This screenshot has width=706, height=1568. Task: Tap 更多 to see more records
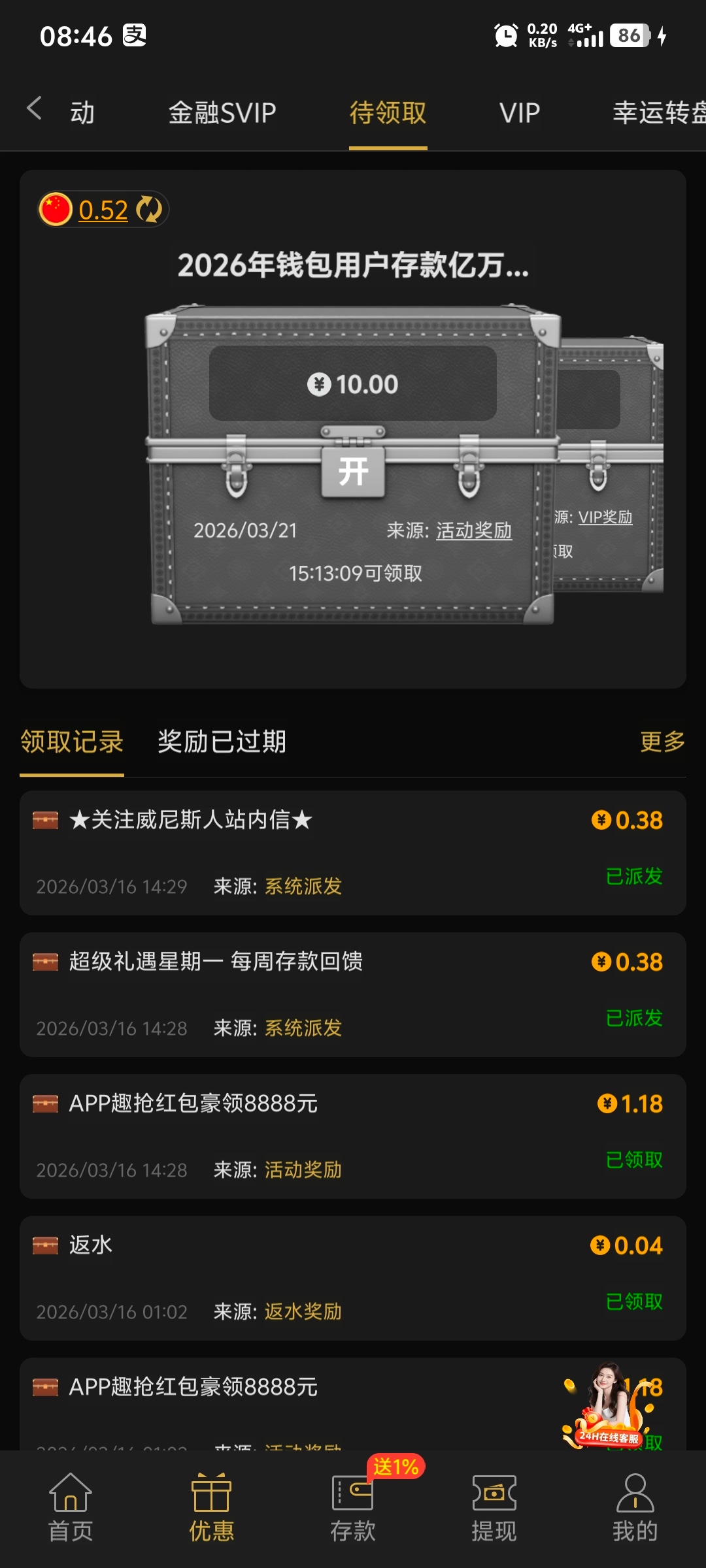pos(662,742)
